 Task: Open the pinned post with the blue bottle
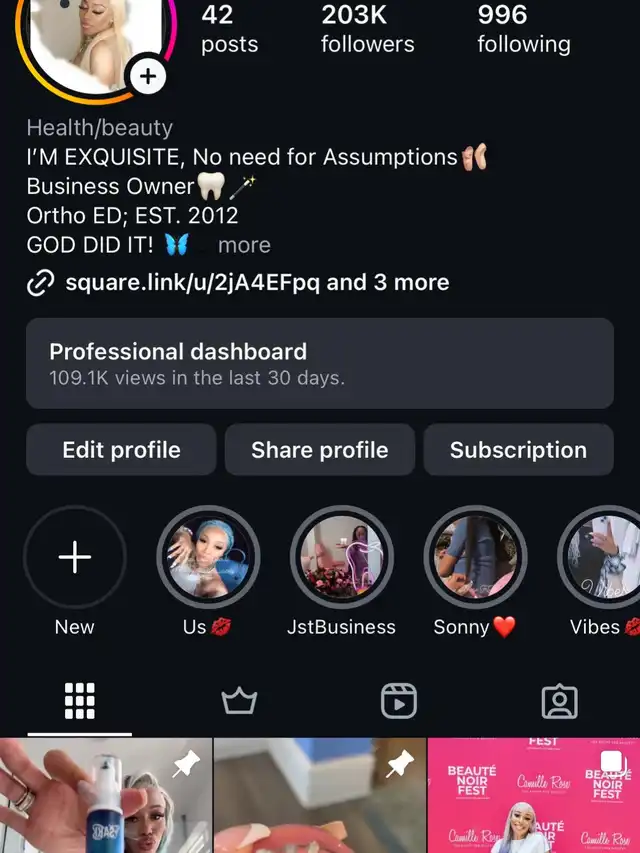105,796
